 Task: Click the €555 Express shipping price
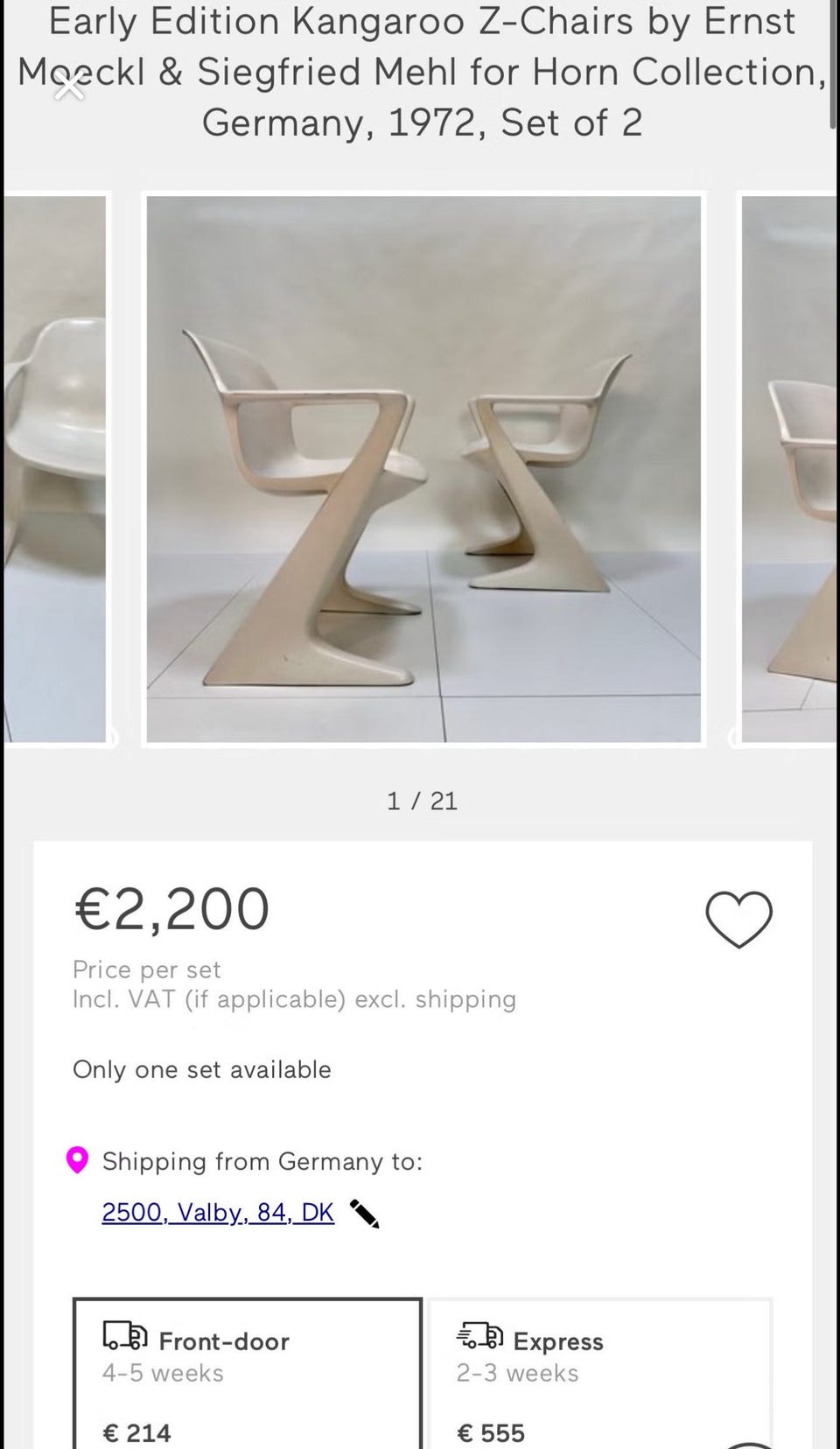pyautogui.click(x=491, y=1432)
